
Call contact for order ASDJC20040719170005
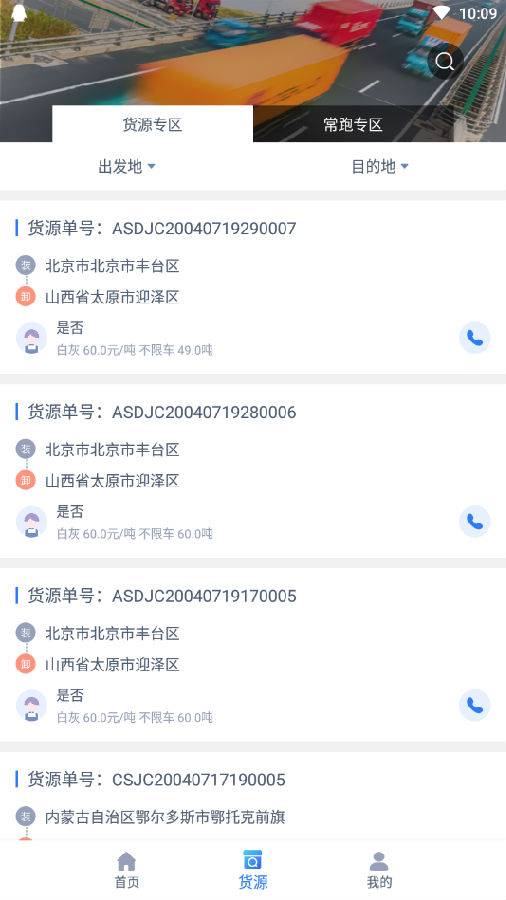[x=474, y=705]
